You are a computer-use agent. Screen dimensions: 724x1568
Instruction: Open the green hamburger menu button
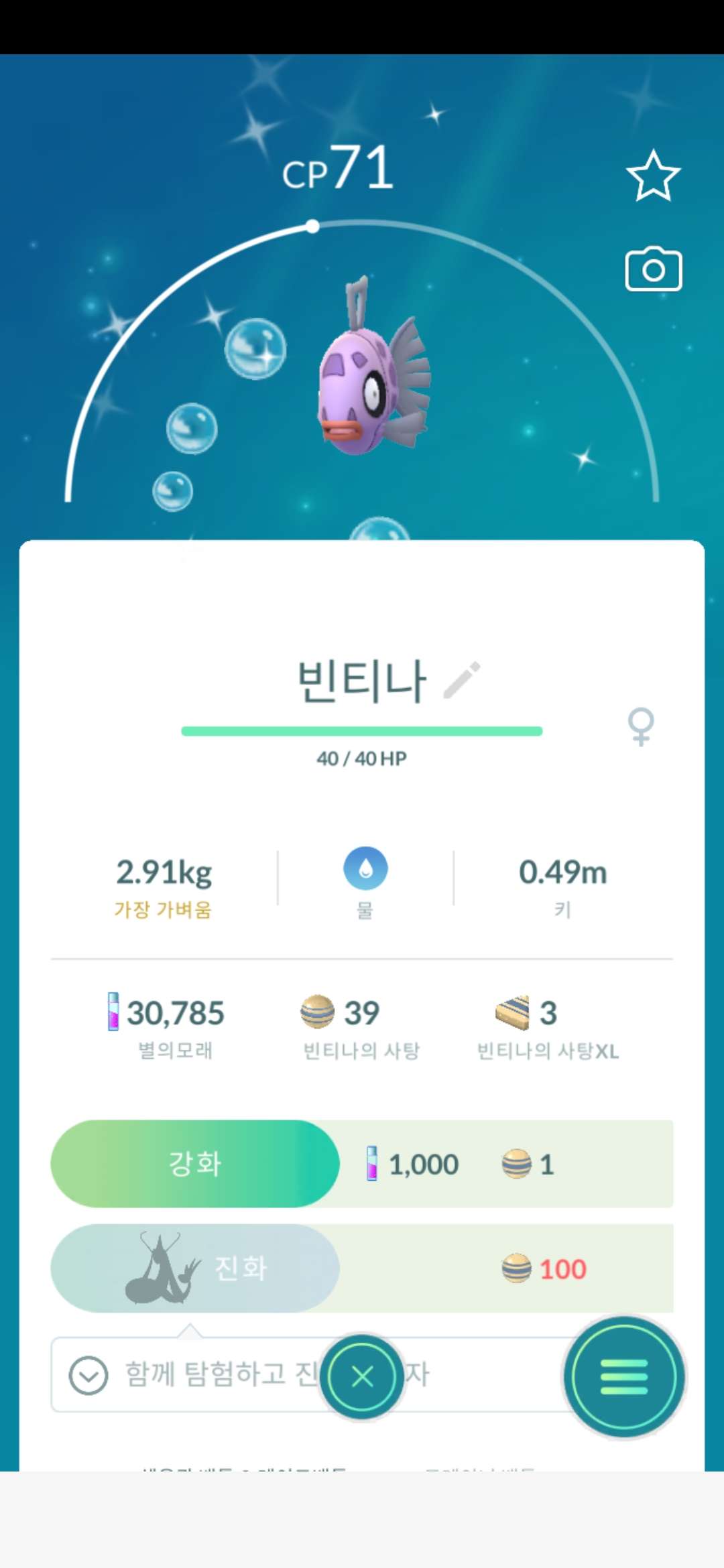click(624, 1377)
